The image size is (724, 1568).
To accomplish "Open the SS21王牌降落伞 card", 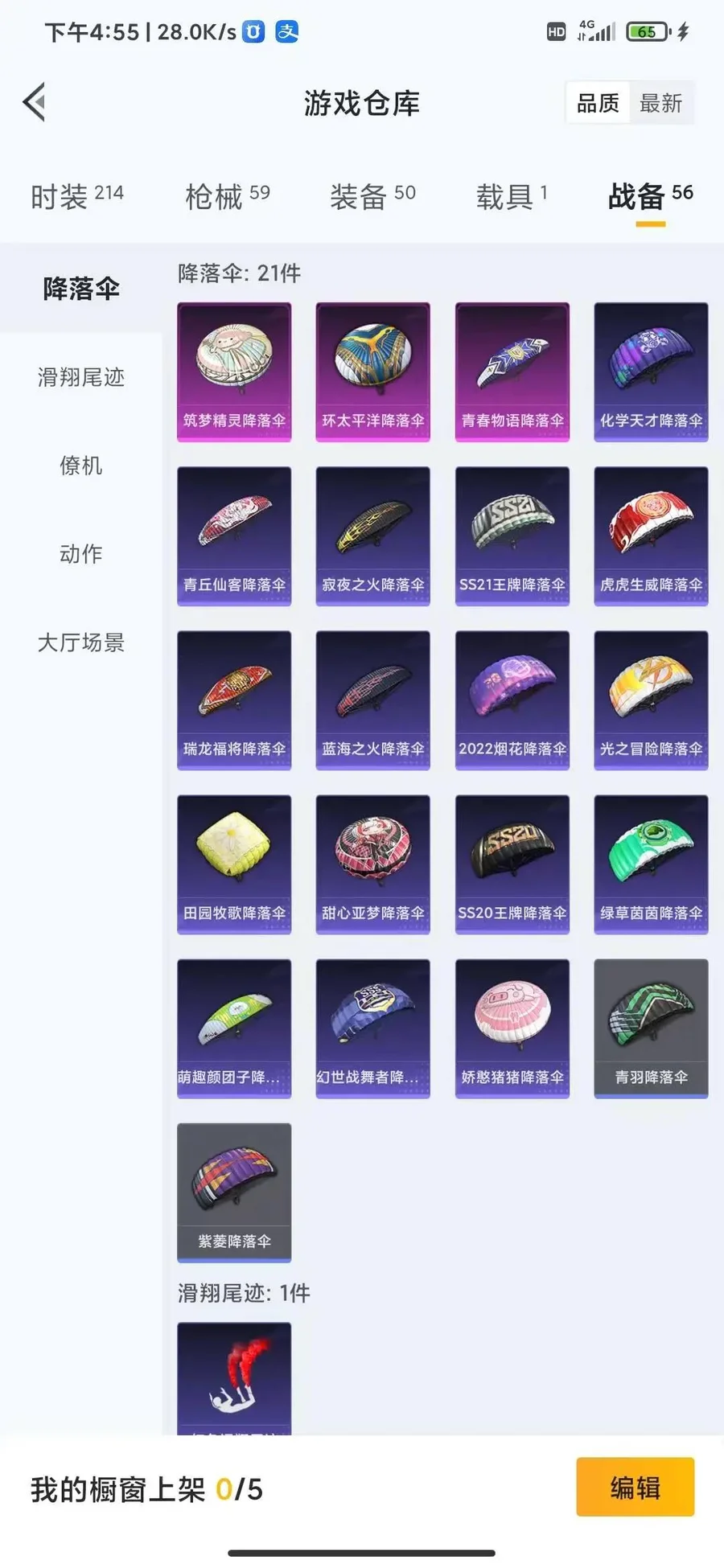I will click(512, 536).
